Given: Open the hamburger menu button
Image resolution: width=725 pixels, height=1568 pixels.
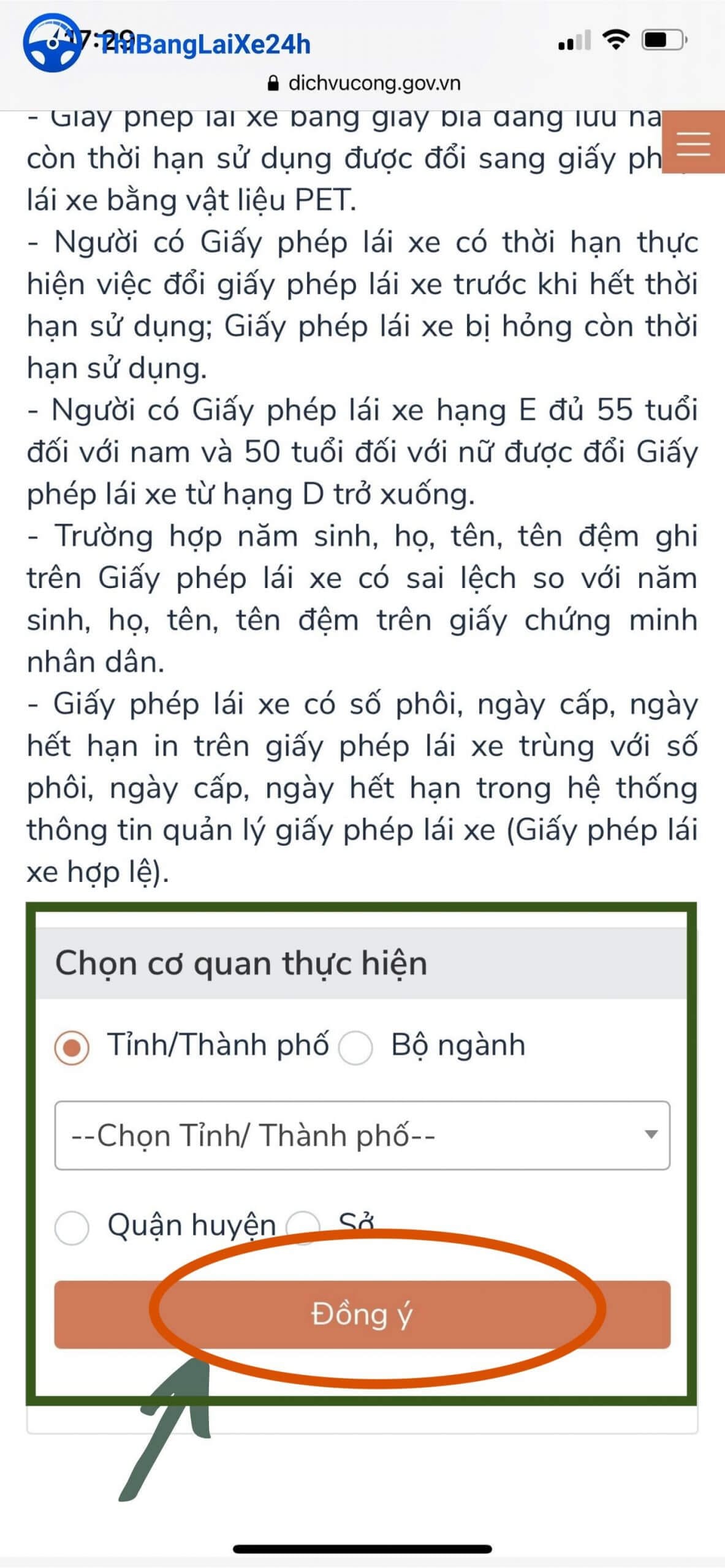Looking at the screenshot, I should pyautogui.click(x=693, y=143).
